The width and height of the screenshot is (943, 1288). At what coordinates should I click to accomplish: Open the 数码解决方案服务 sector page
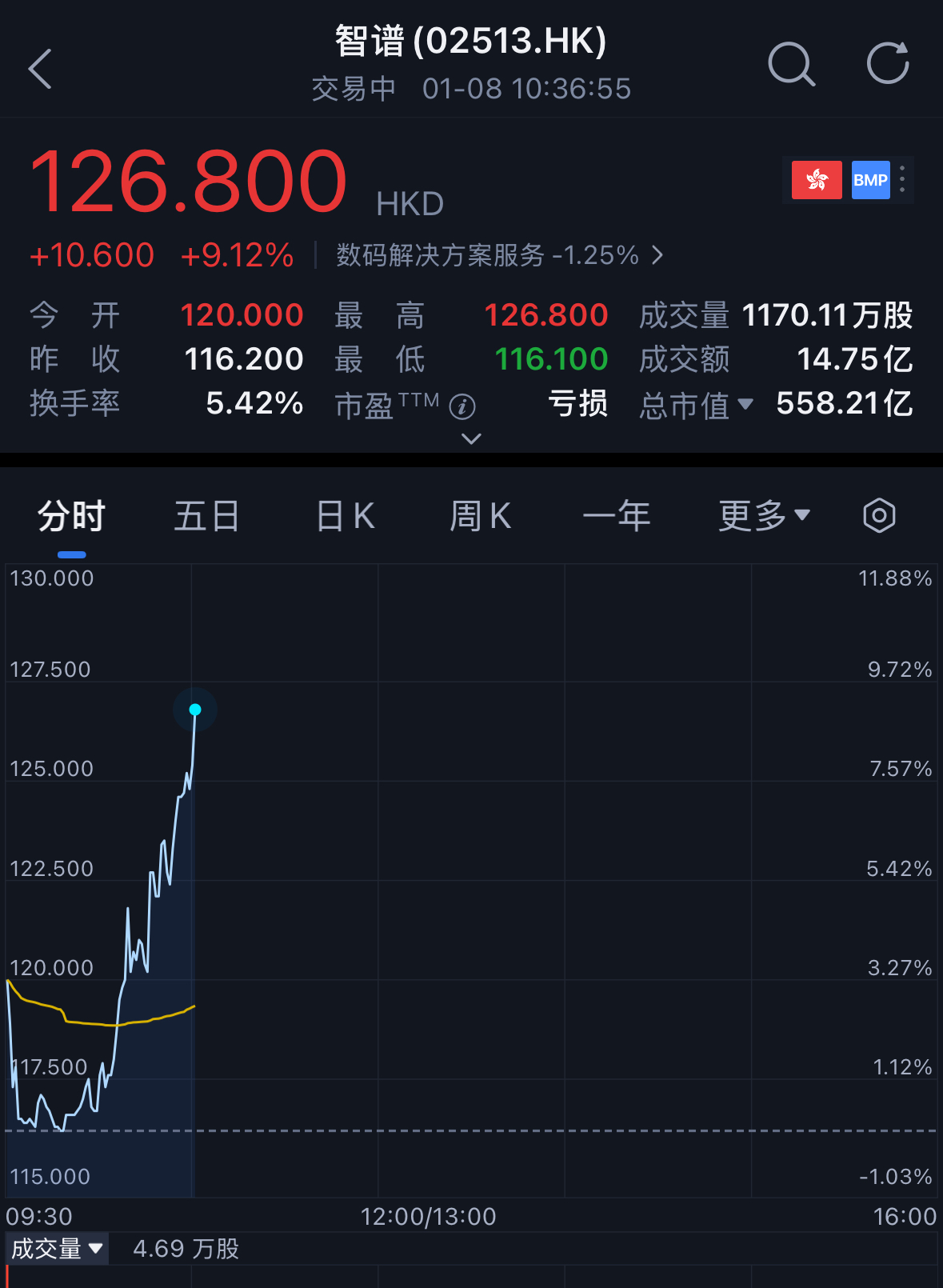pos(496,254)
